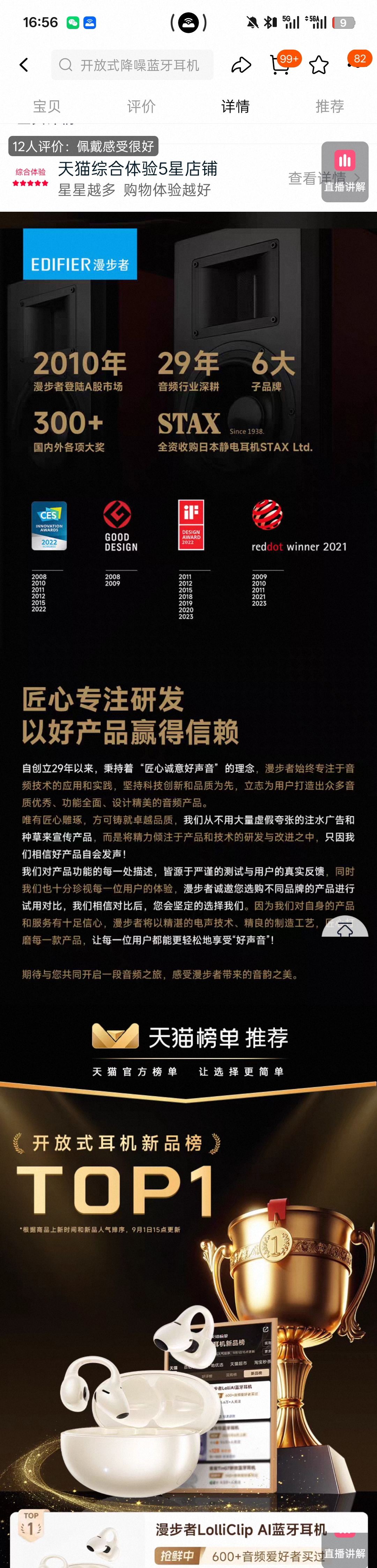Switch to the 宝贝 tab
Screen dimensions: 377x1568
pos(47,107)
